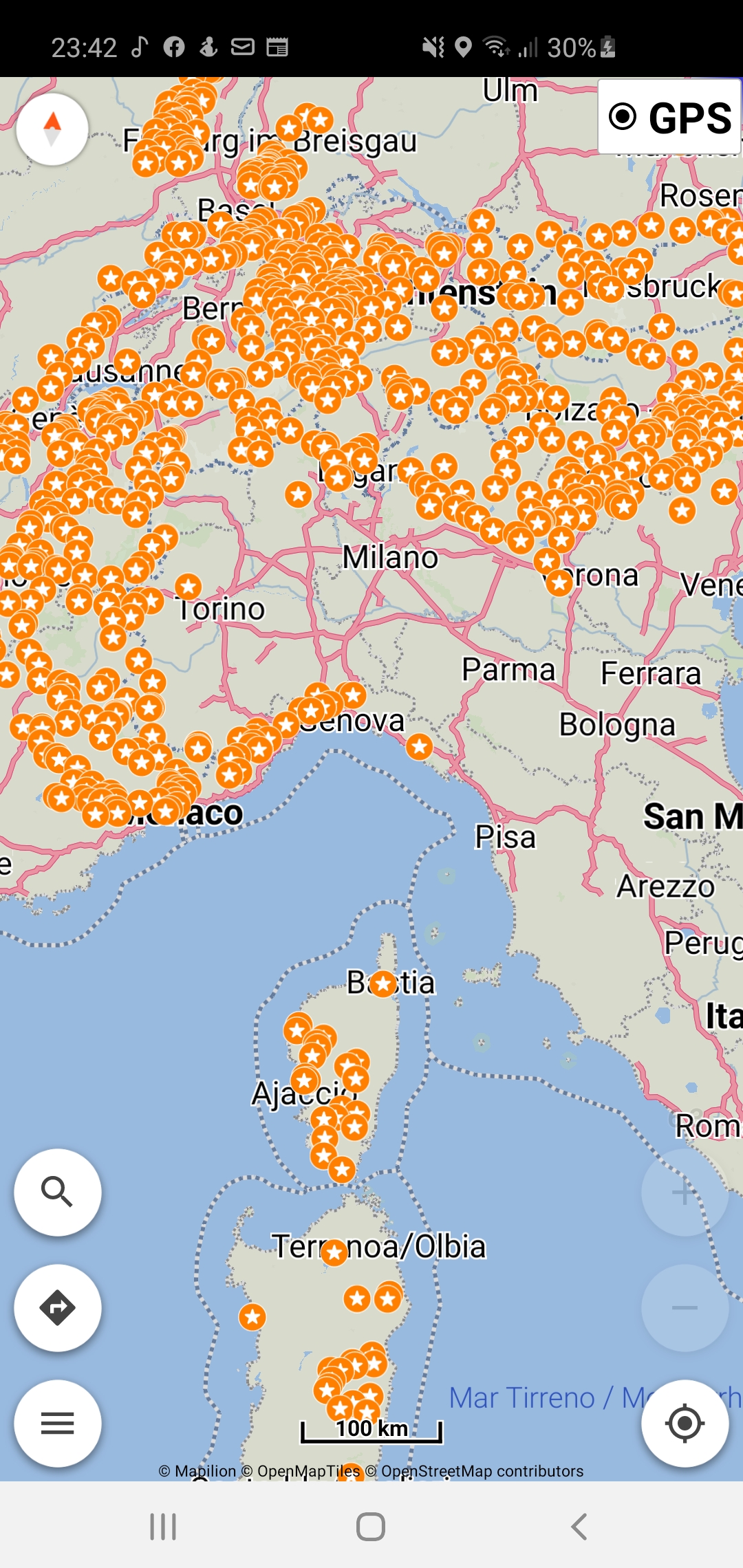Tap the GPS button

(x=669, y=117)
